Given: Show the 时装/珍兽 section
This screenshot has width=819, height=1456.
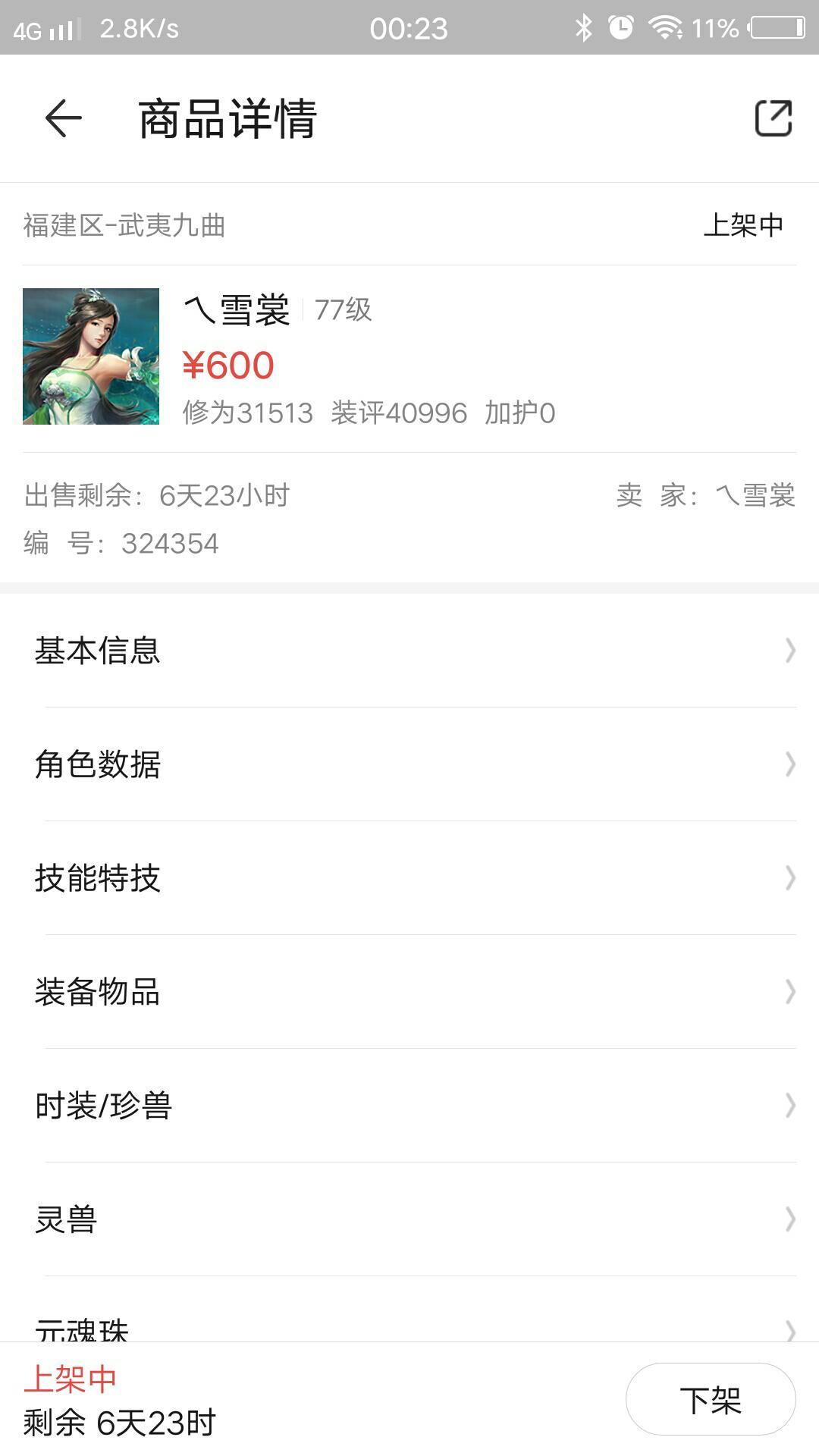Looking at the screenshot, I should tap(409, 1106).
